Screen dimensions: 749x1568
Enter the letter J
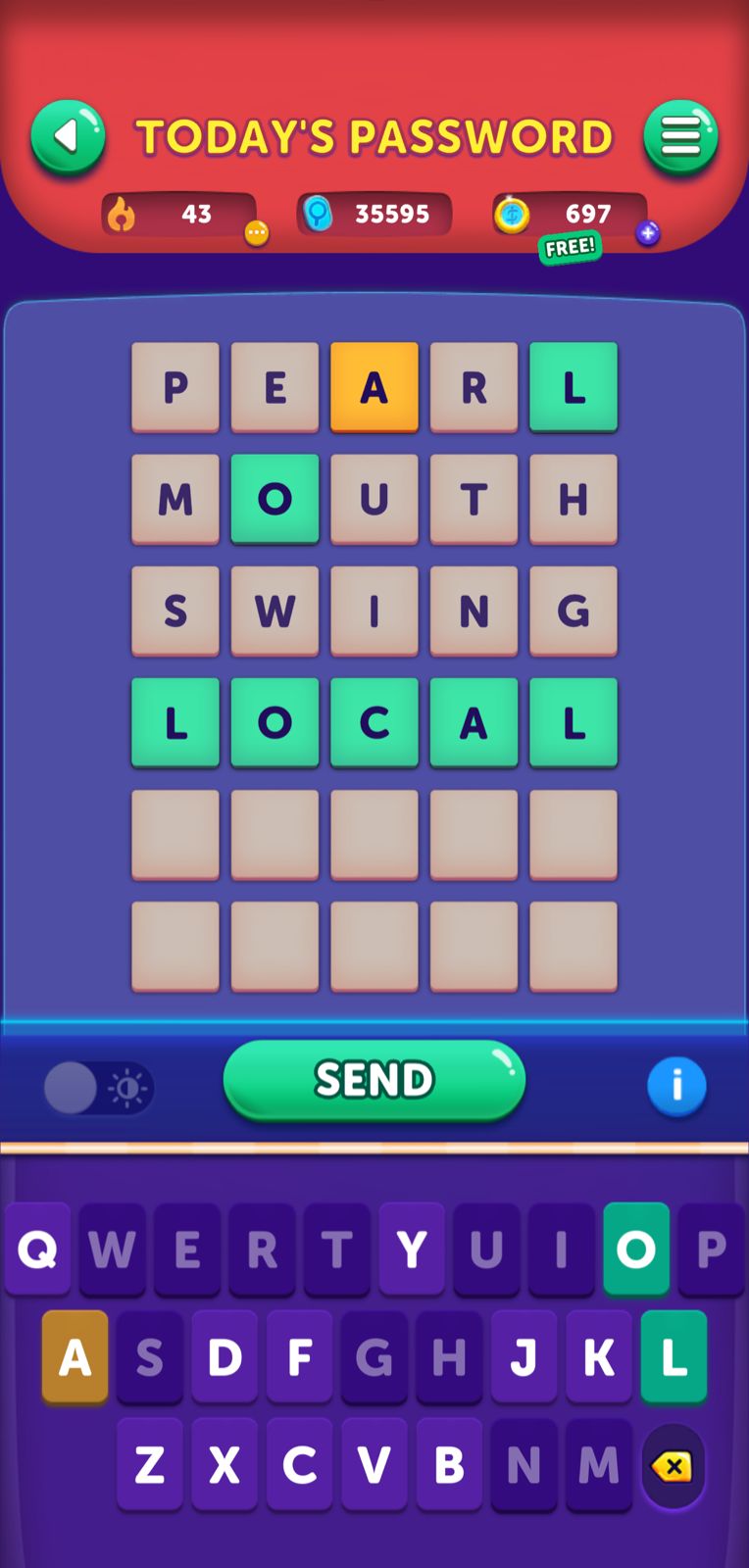pos(524,1357)
